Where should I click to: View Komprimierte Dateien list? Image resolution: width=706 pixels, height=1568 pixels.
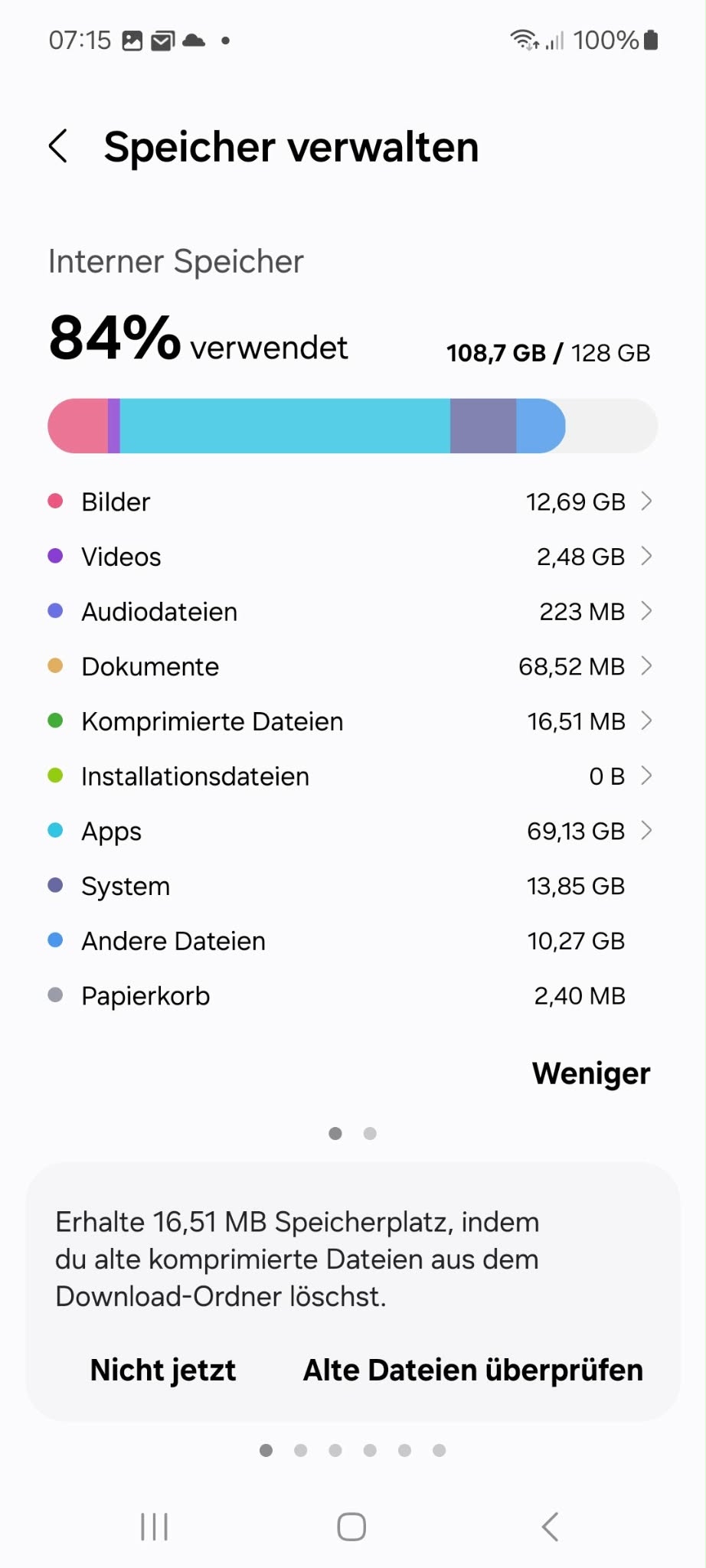tap(351, 721)
